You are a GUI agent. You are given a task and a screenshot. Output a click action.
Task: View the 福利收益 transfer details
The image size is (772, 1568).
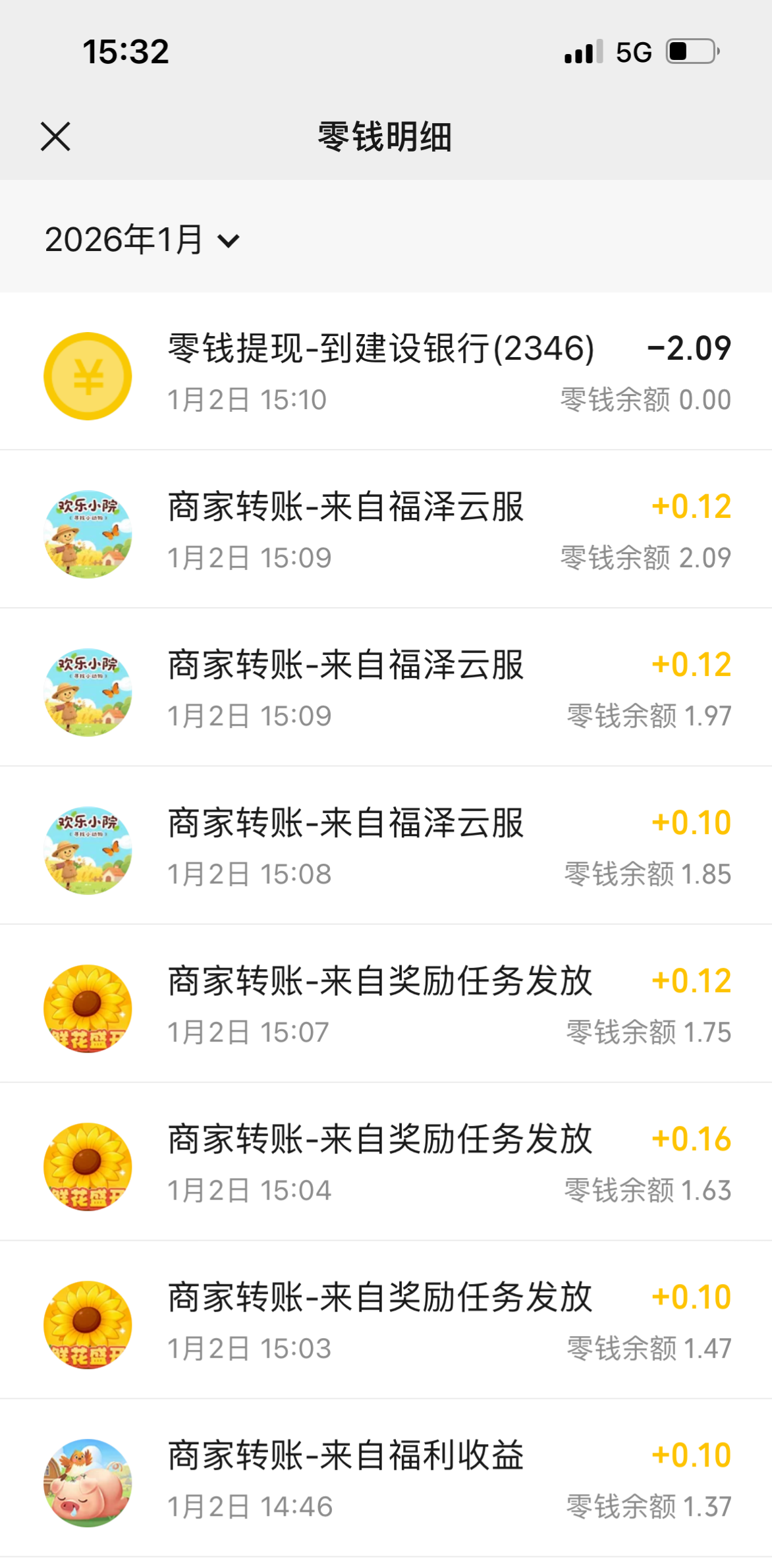tap(386, 1479)
